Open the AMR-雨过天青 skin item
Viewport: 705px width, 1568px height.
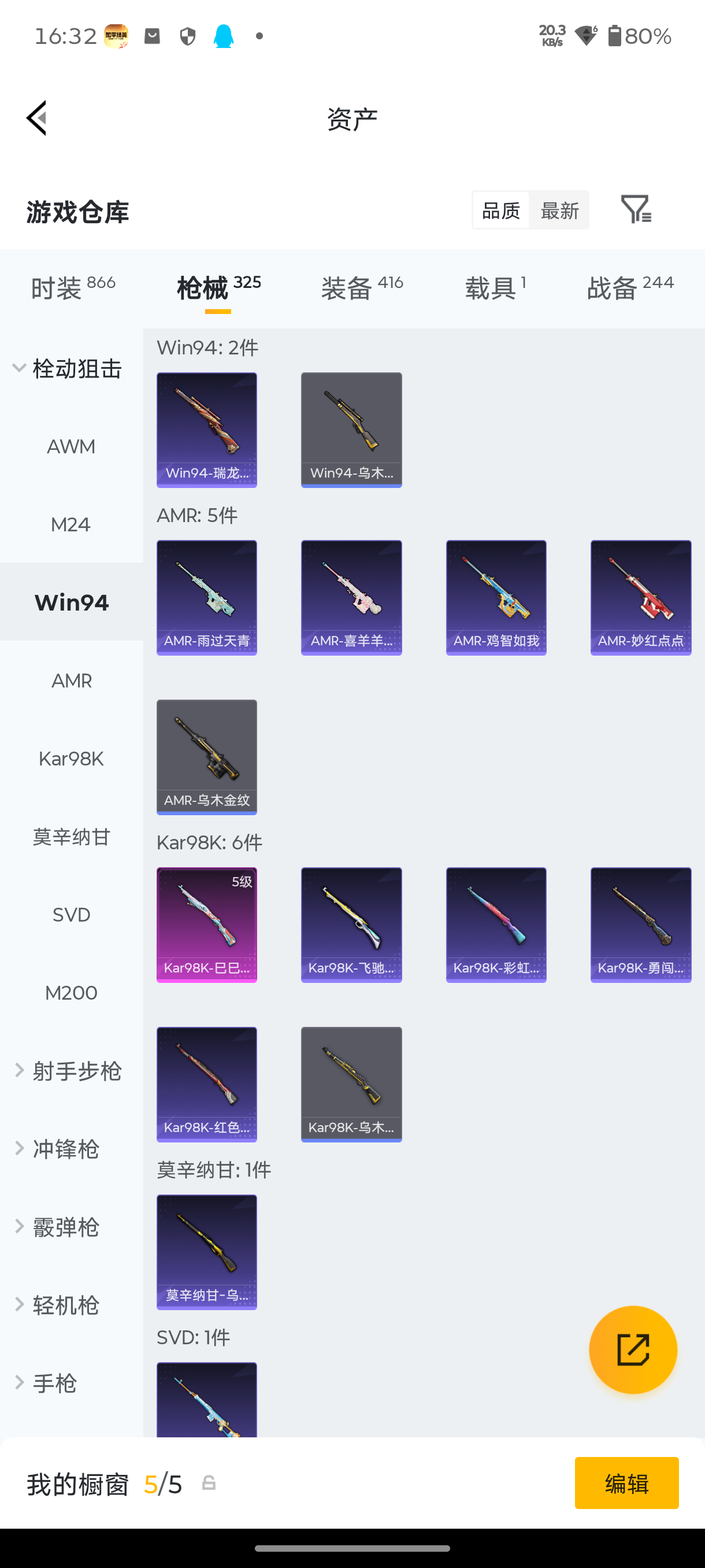click(x=207, y=597)
